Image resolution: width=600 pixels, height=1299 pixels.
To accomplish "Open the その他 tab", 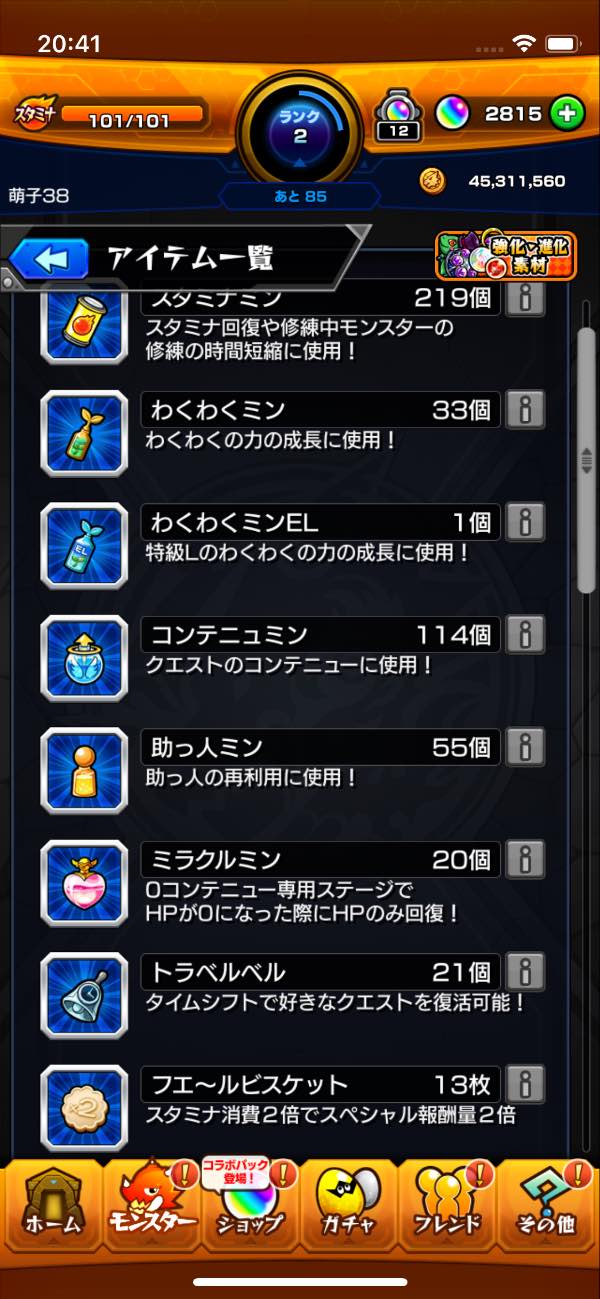I will tap(548, 1206).
